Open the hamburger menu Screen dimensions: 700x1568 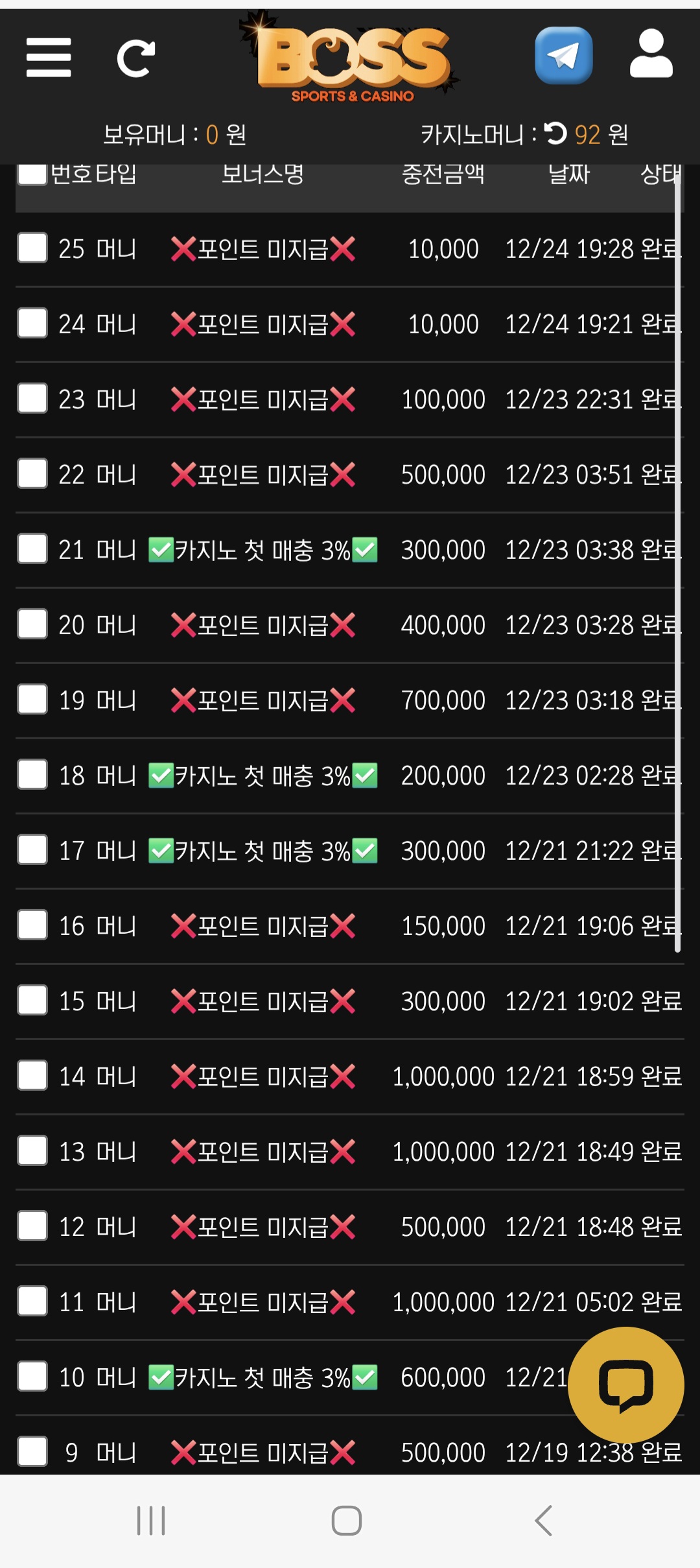tap(49, 57)
